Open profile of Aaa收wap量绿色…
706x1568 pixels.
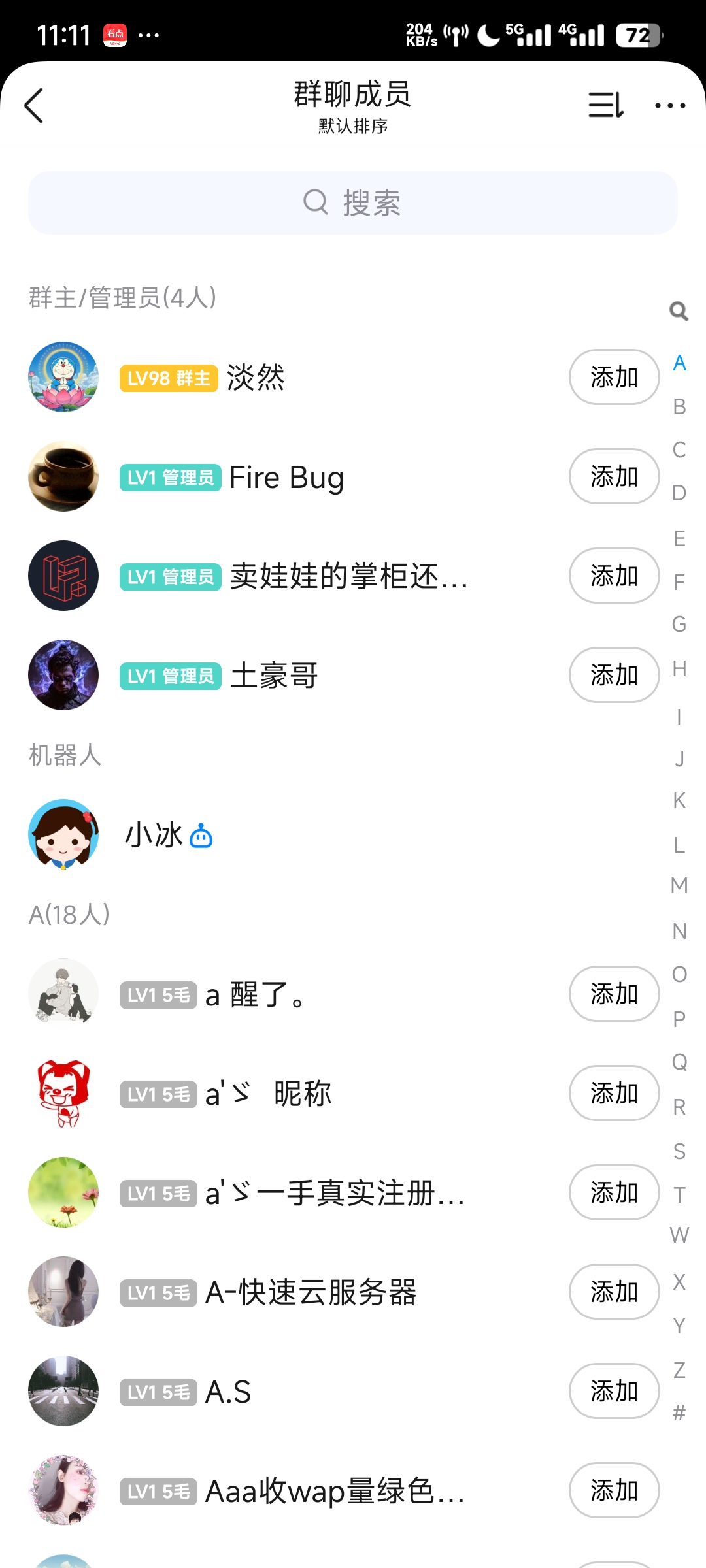point(333,1491)
